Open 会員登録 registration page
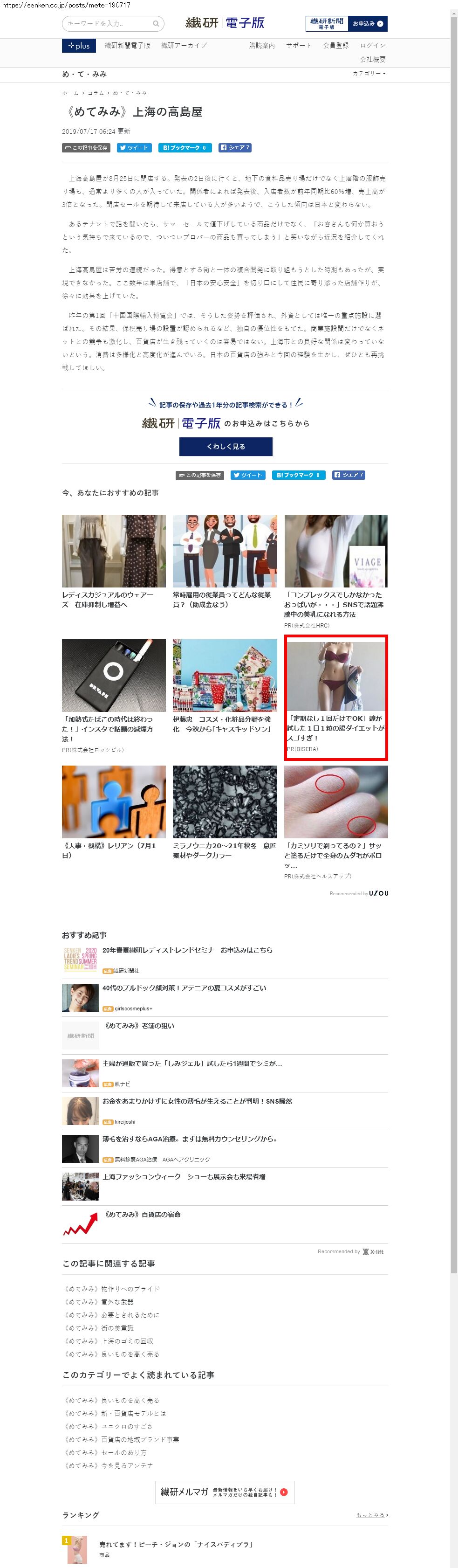 (x=335, y=46)
